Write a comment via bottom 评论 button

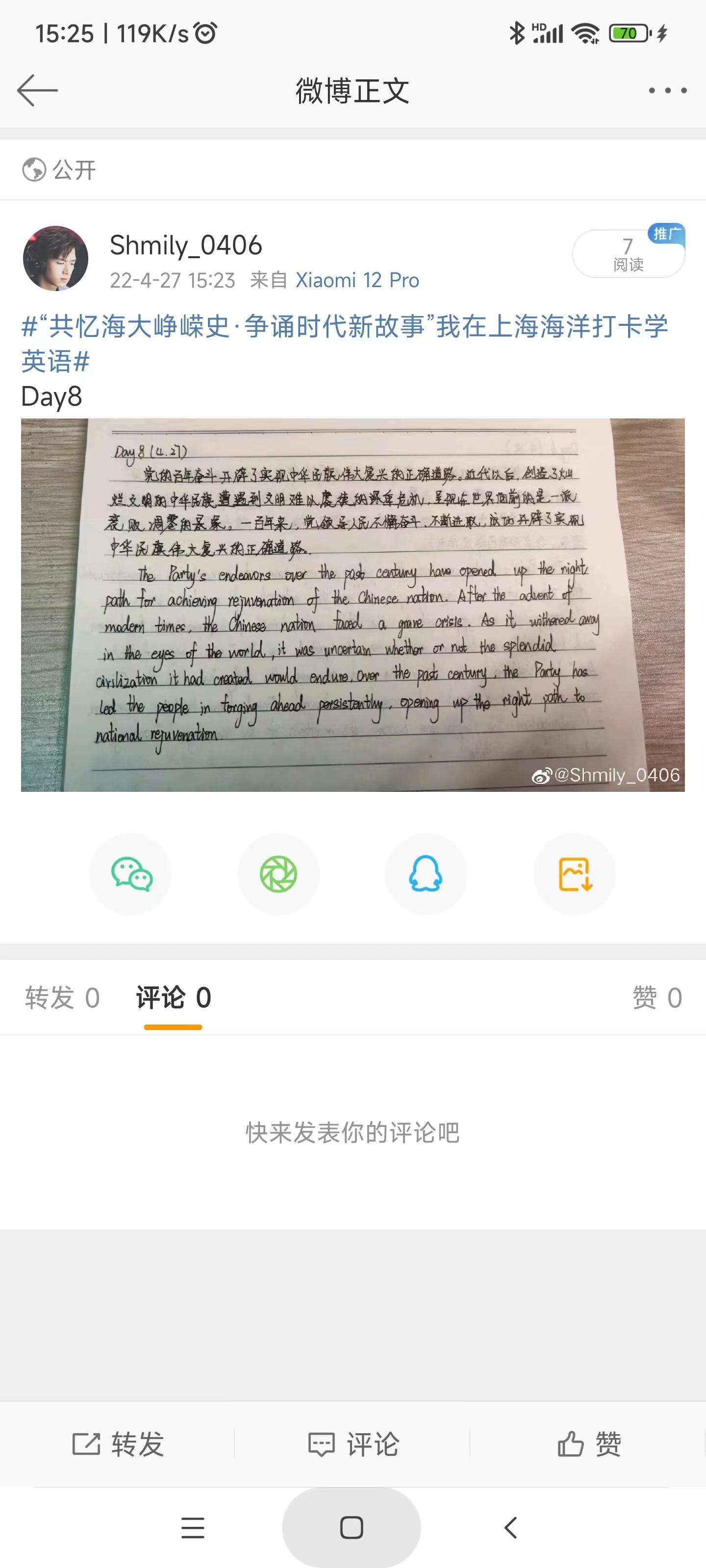353,1444
